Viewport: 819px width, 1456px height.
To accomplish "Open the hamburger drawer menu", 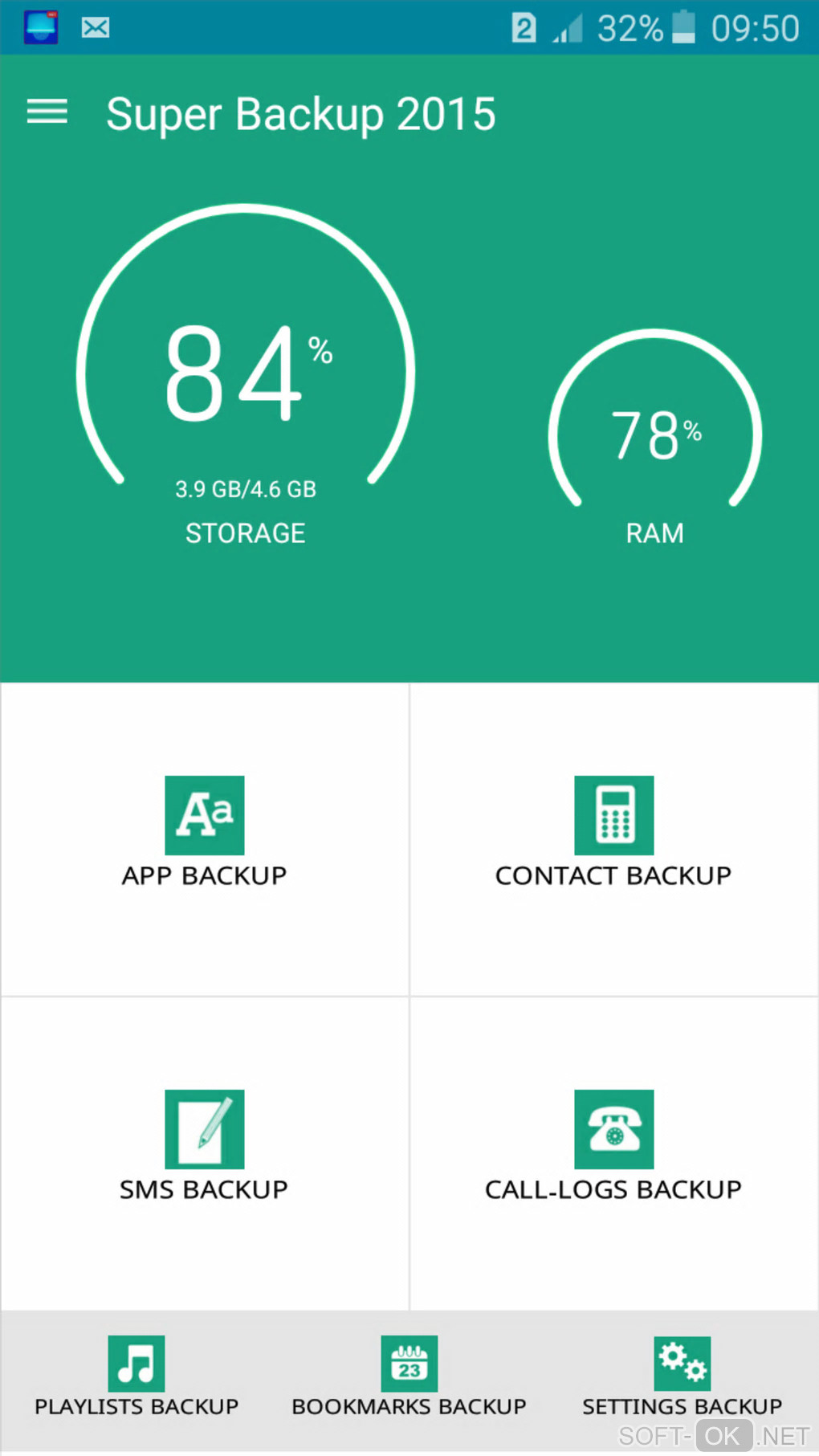I will (x=47, y=112).
